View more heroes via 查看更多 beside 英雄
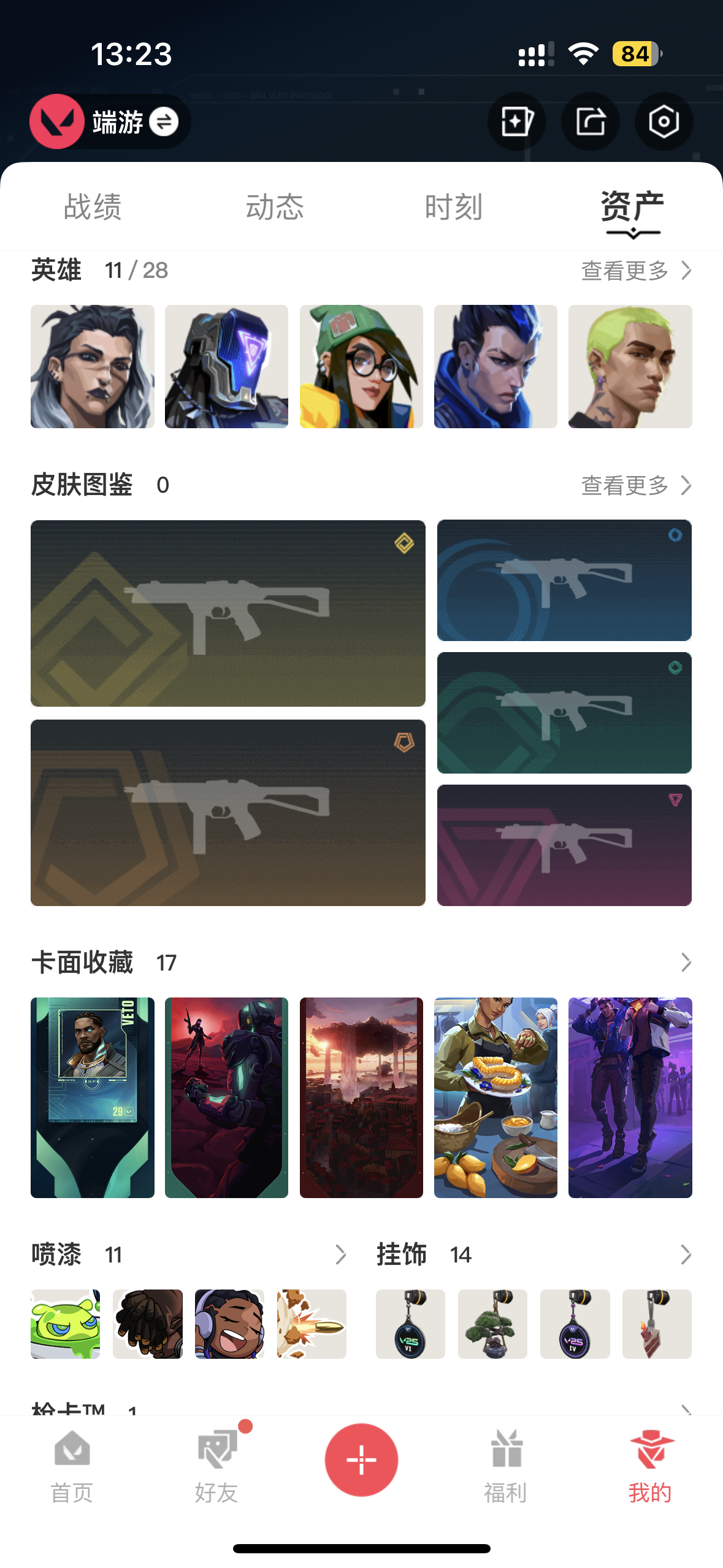Image resolution: width=723 pixels, height=1568 pixels. pyautogui.click(x=636, y=271)
